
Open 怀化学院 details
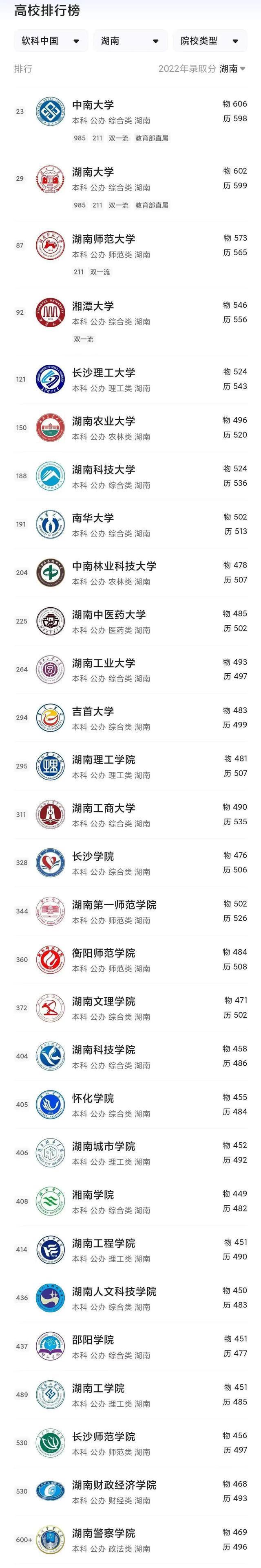point(93,1099)
